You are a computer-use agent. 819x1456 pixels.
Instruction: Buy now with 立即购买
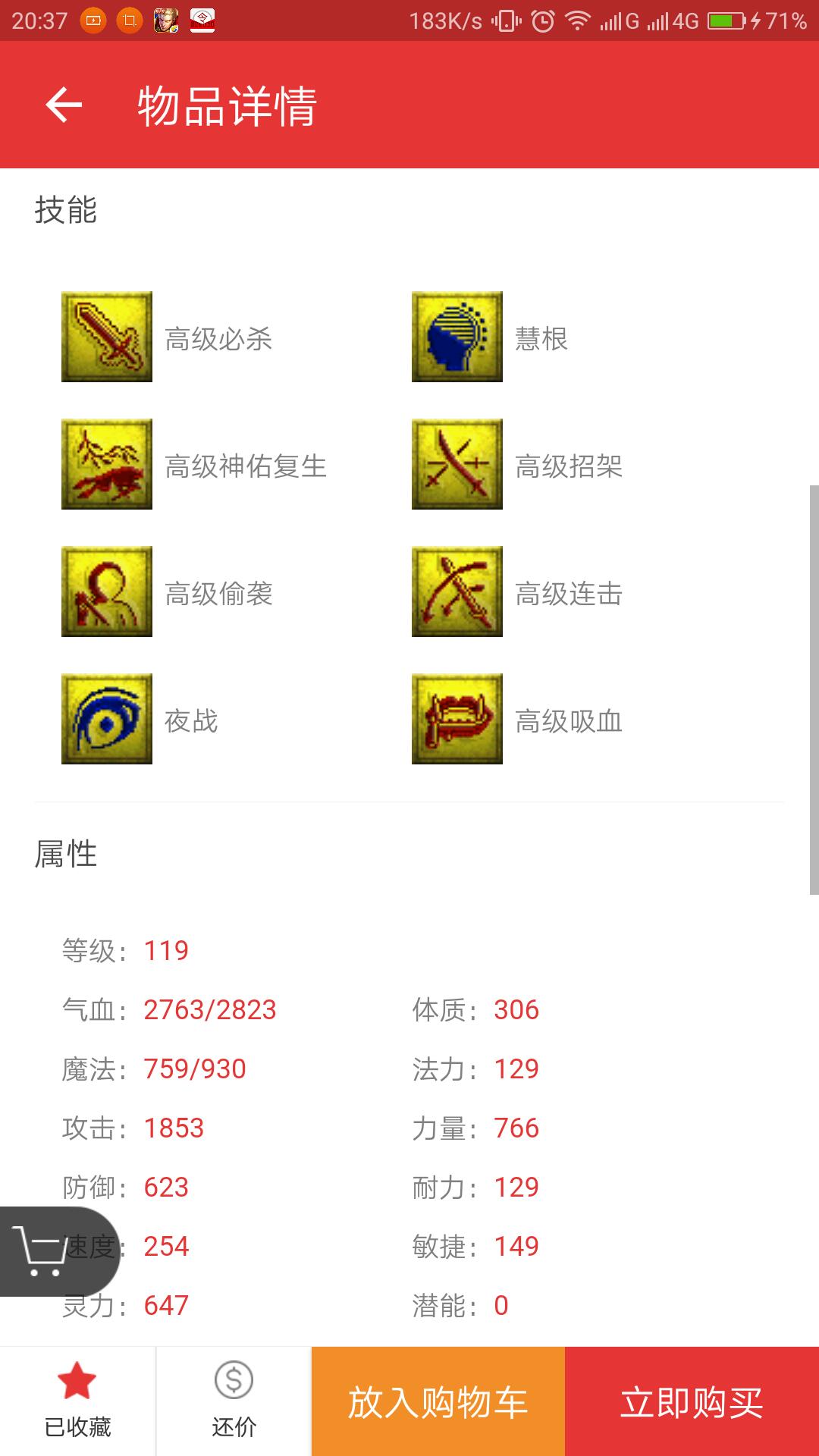(x=692, y=1402)
